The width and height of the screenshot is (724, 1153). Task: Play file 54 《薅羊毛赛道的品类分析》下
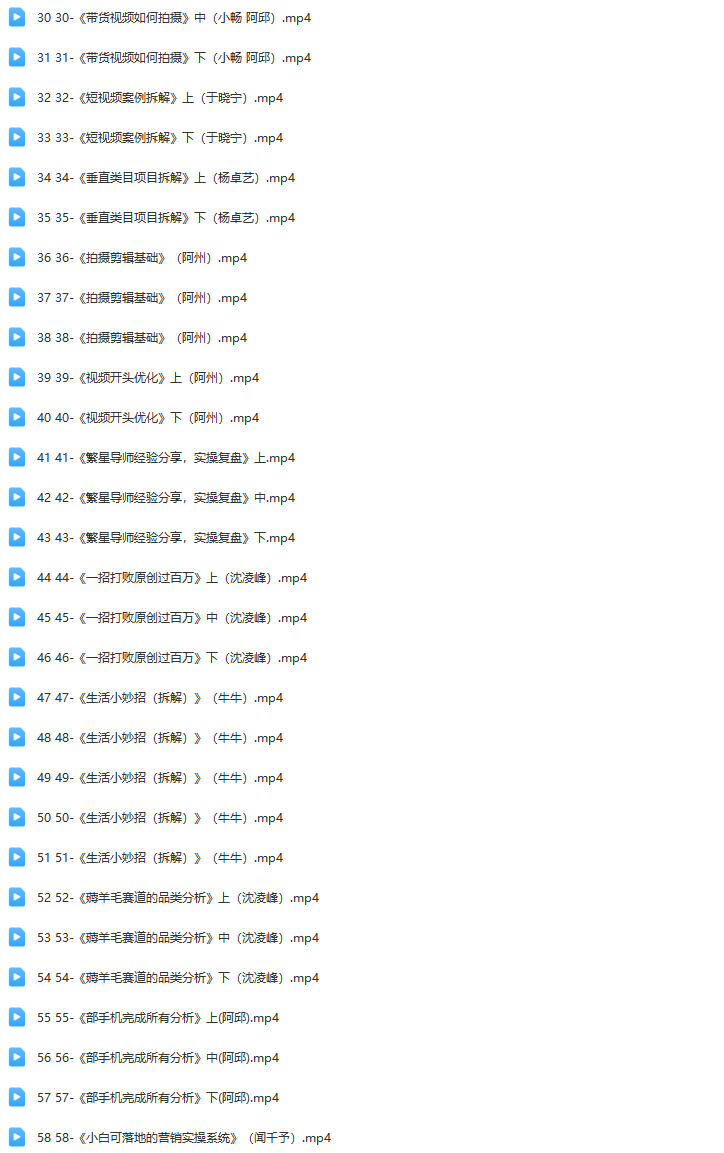178,978
